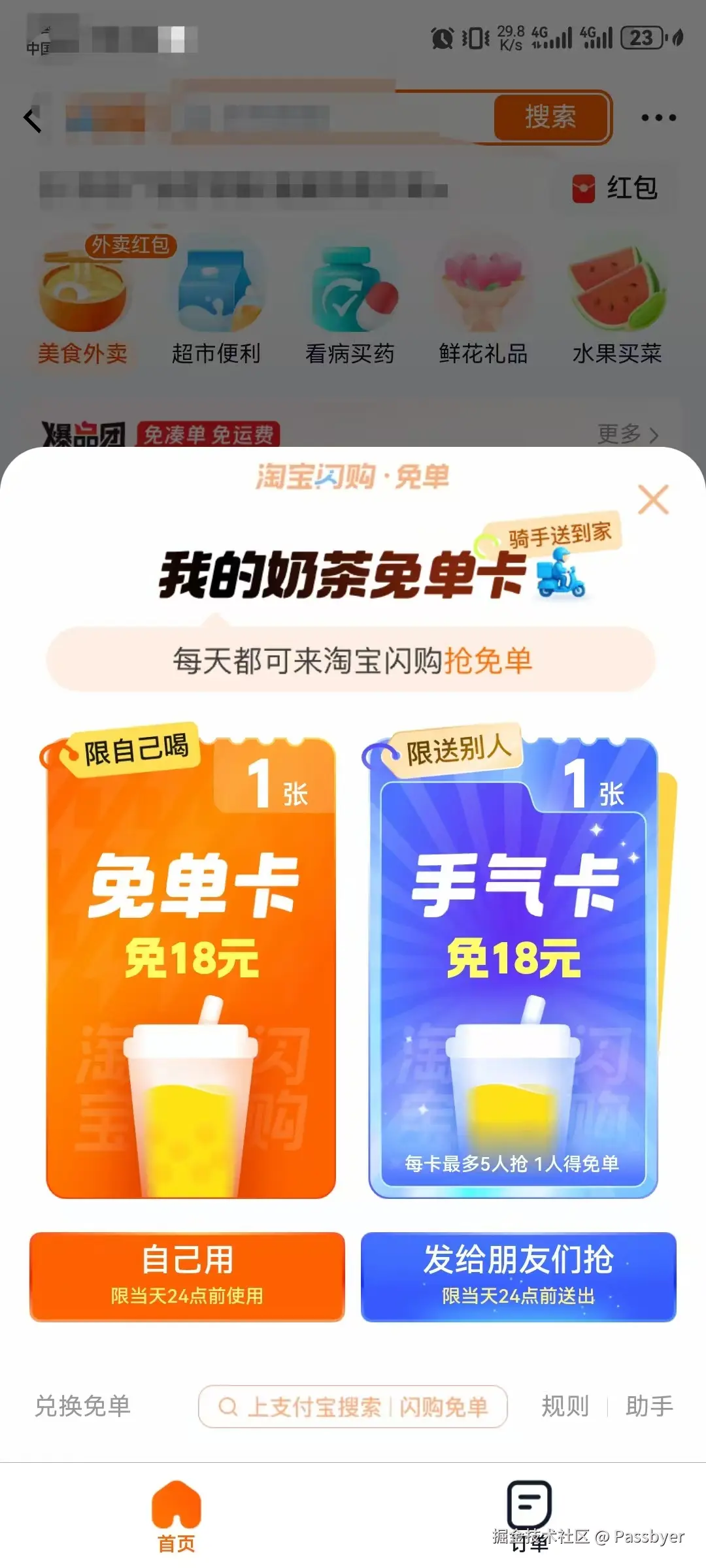This screenshot has width=706, height=1568.
Task: Close the 奶茶免单卡 popup
Action: (653, 500)
